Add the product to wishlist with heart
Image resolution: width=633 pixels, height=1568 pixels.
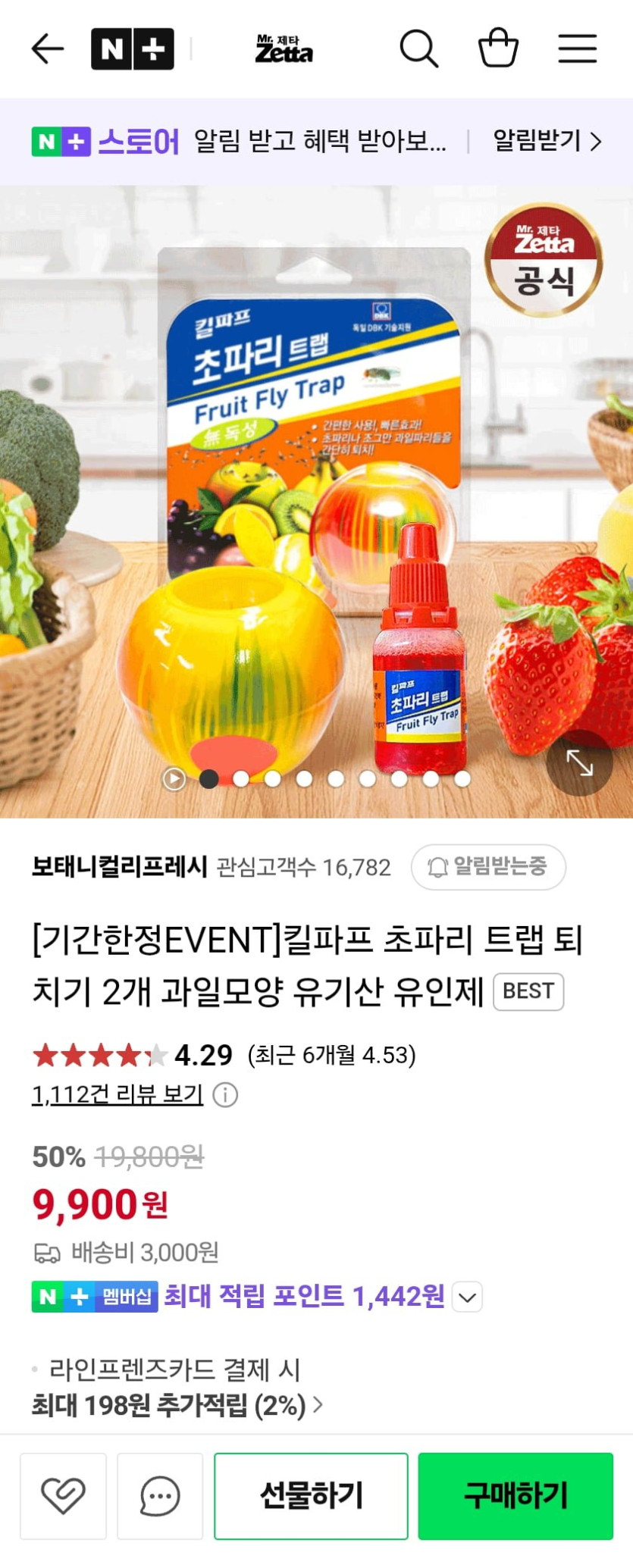click(63, 1496)
